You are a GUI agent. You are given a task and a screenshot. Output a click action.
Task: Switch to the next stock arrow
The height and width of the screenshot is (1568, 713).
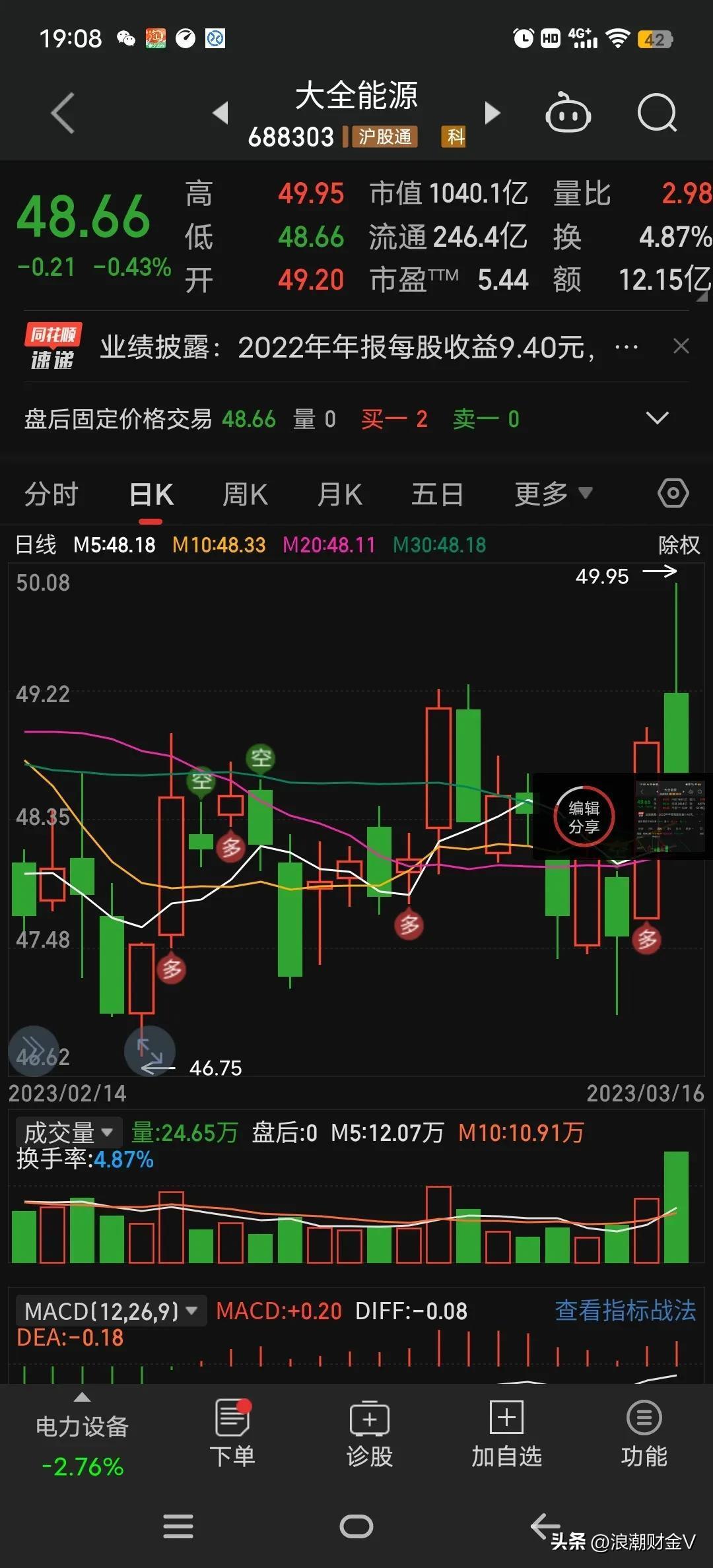pyautogui.click(x=492, y=113)
